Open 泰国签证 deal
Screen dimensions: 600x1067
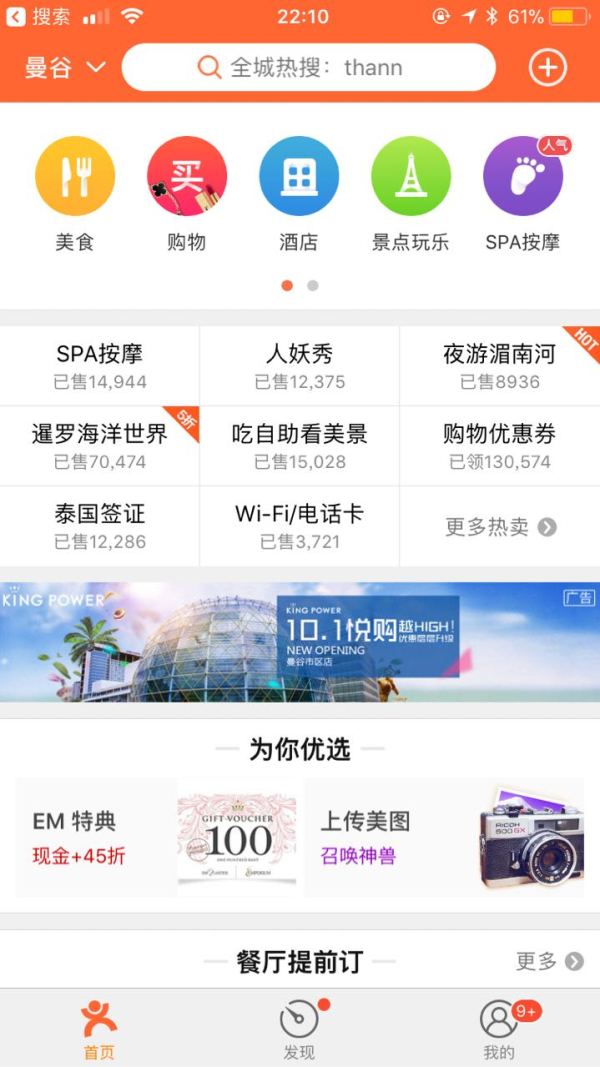99,526
